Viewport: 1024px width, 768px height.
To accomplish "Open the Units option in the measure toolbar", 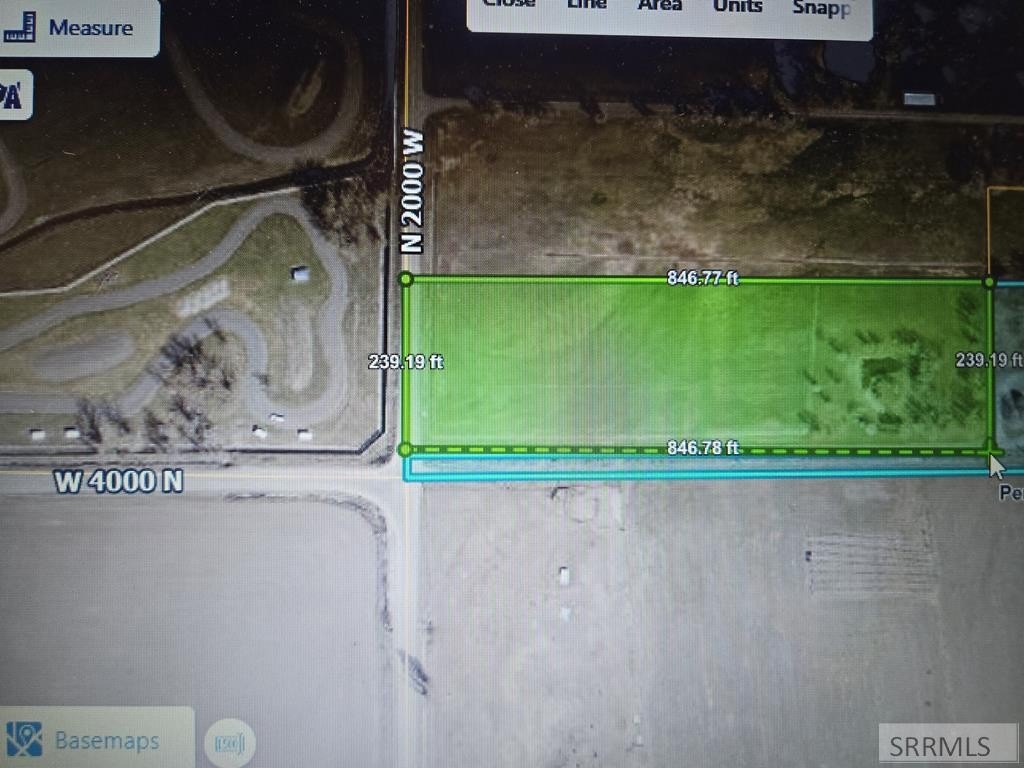I will click(x=738, y=7).
